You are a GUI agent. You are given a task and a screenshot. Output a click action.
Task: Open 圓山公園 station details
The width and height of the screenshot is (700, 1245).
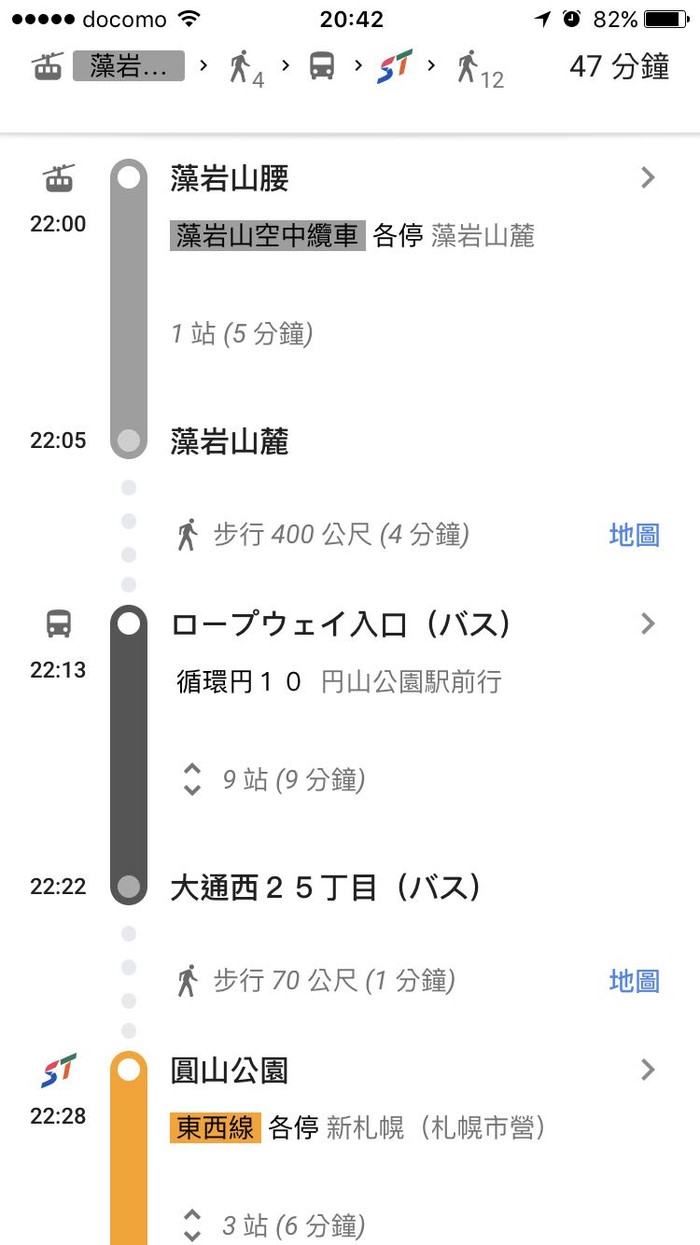(648, 1070)
